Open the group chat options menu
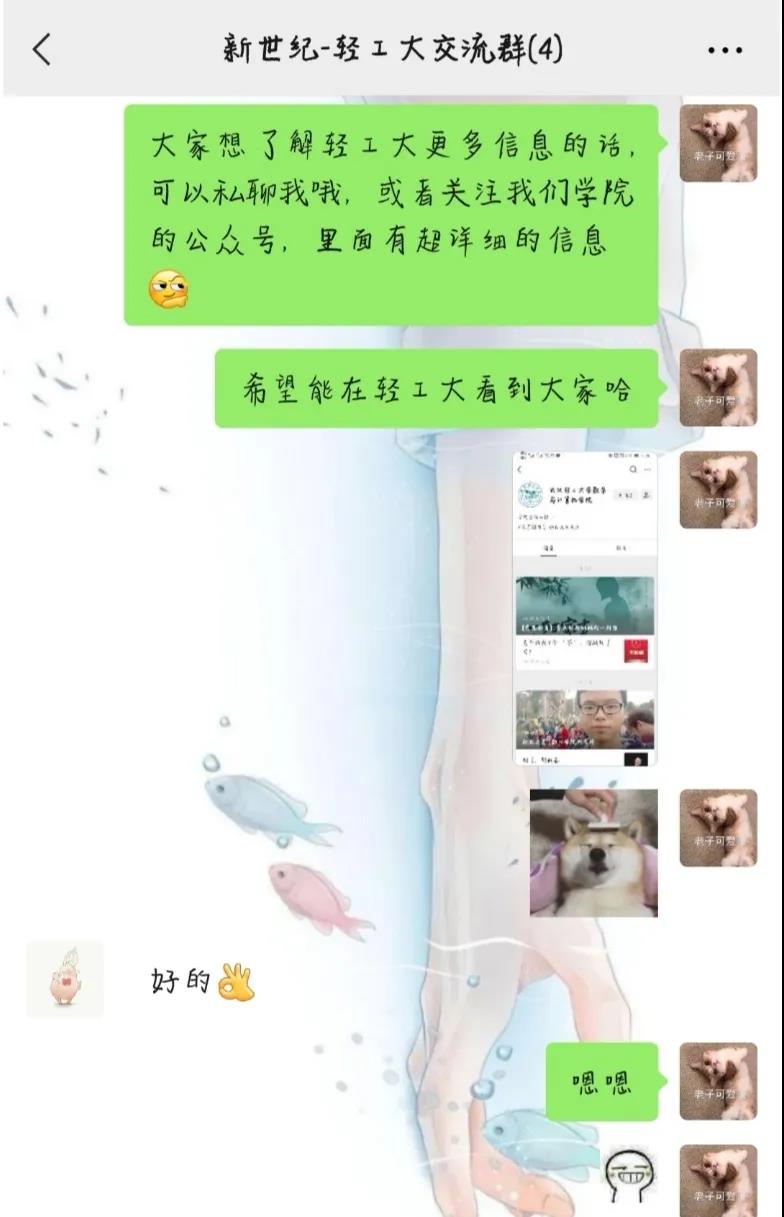 pos(724,49)
